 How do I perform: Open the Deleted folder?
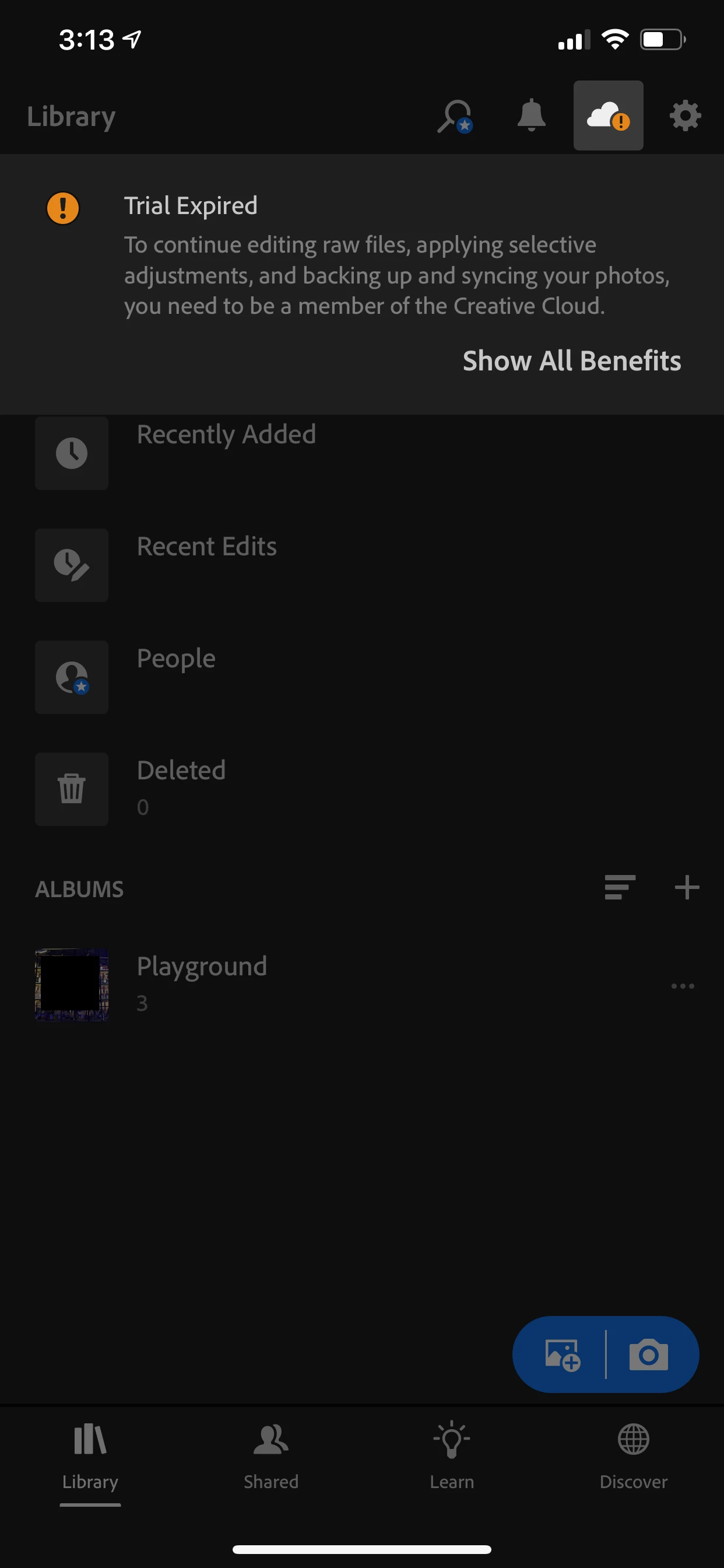tap(181, 788)
